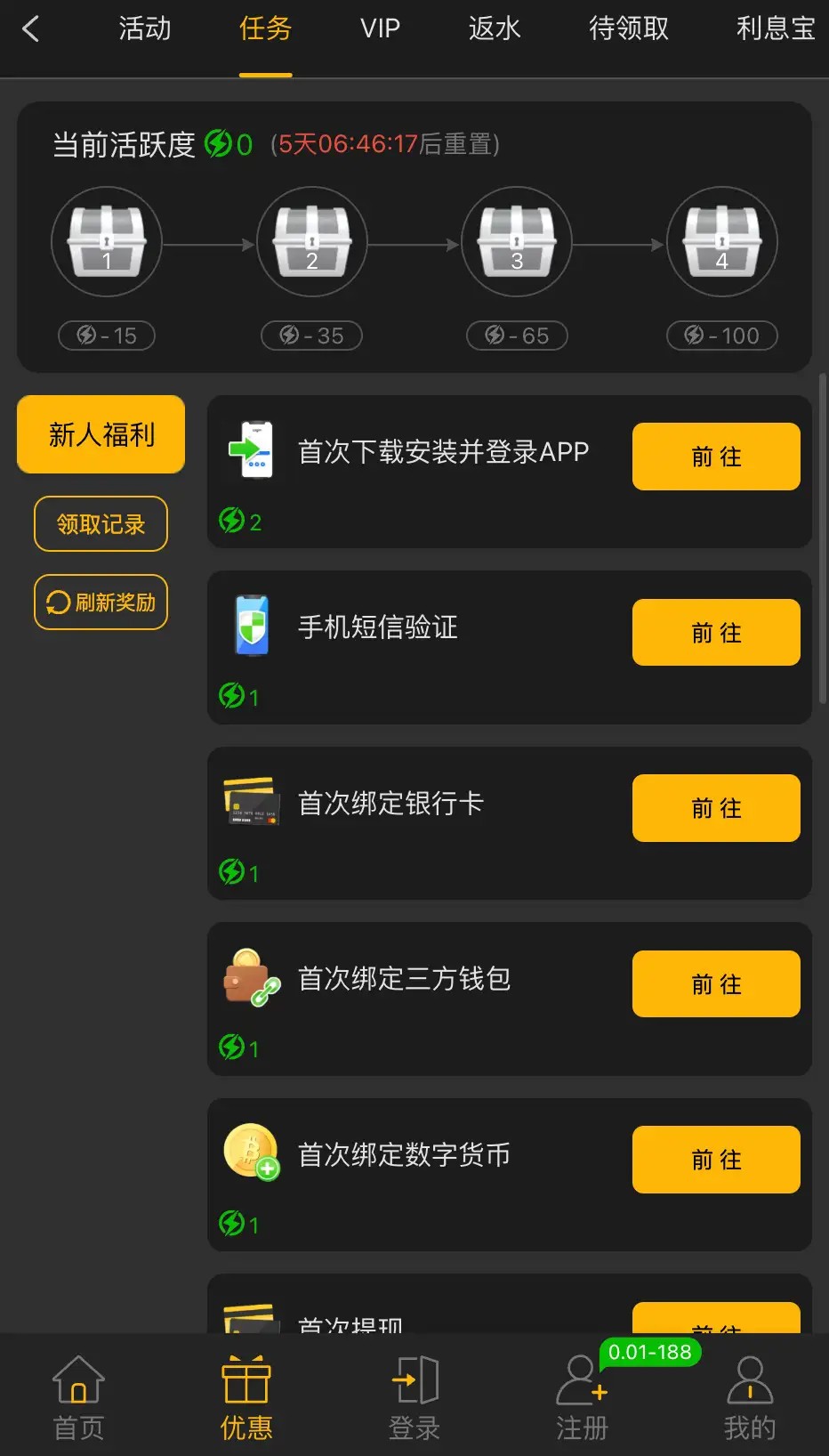Switch to the 待领取 tab
This screenshot has height=1456, width=829.
pyautogui.click(x=627, y=29)
